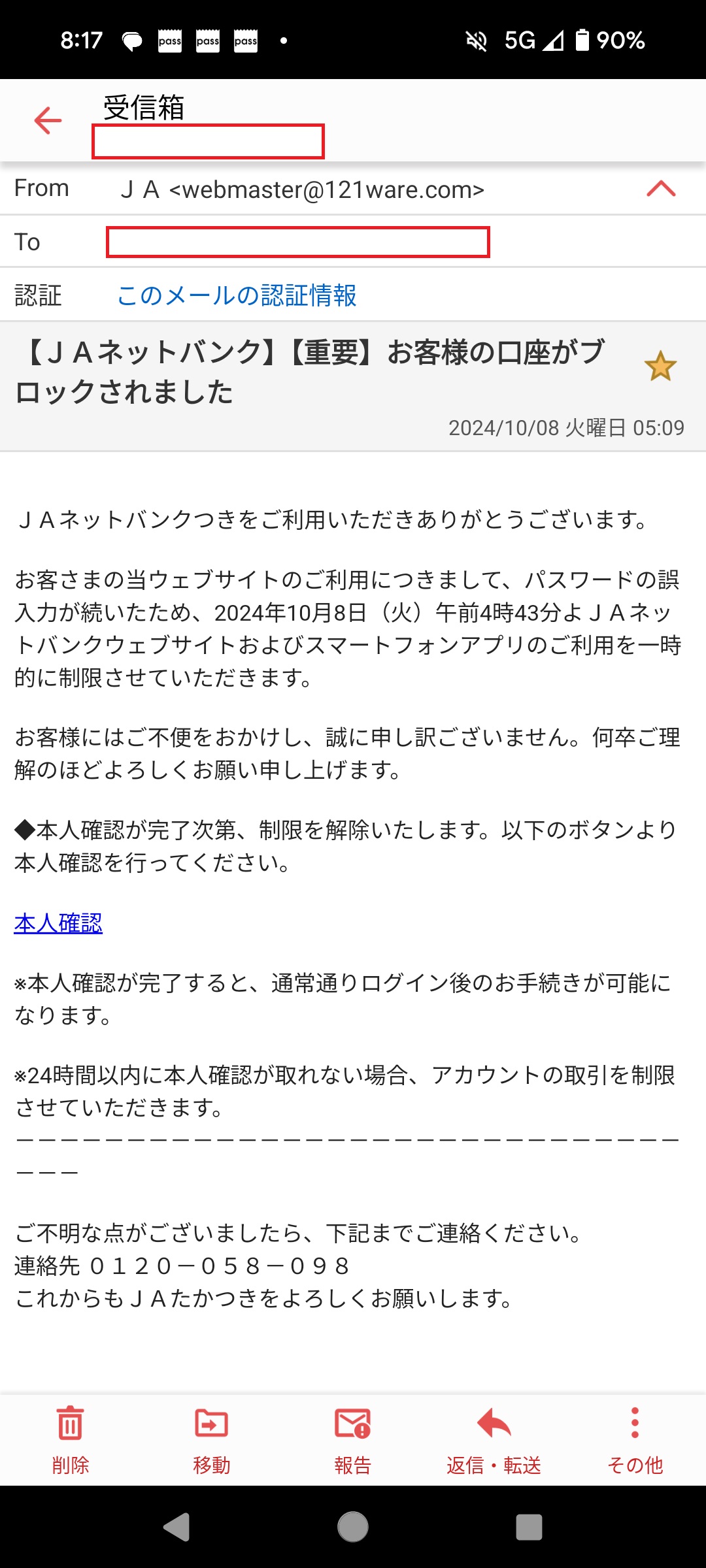Open このメールの認証情報 link

237,295
